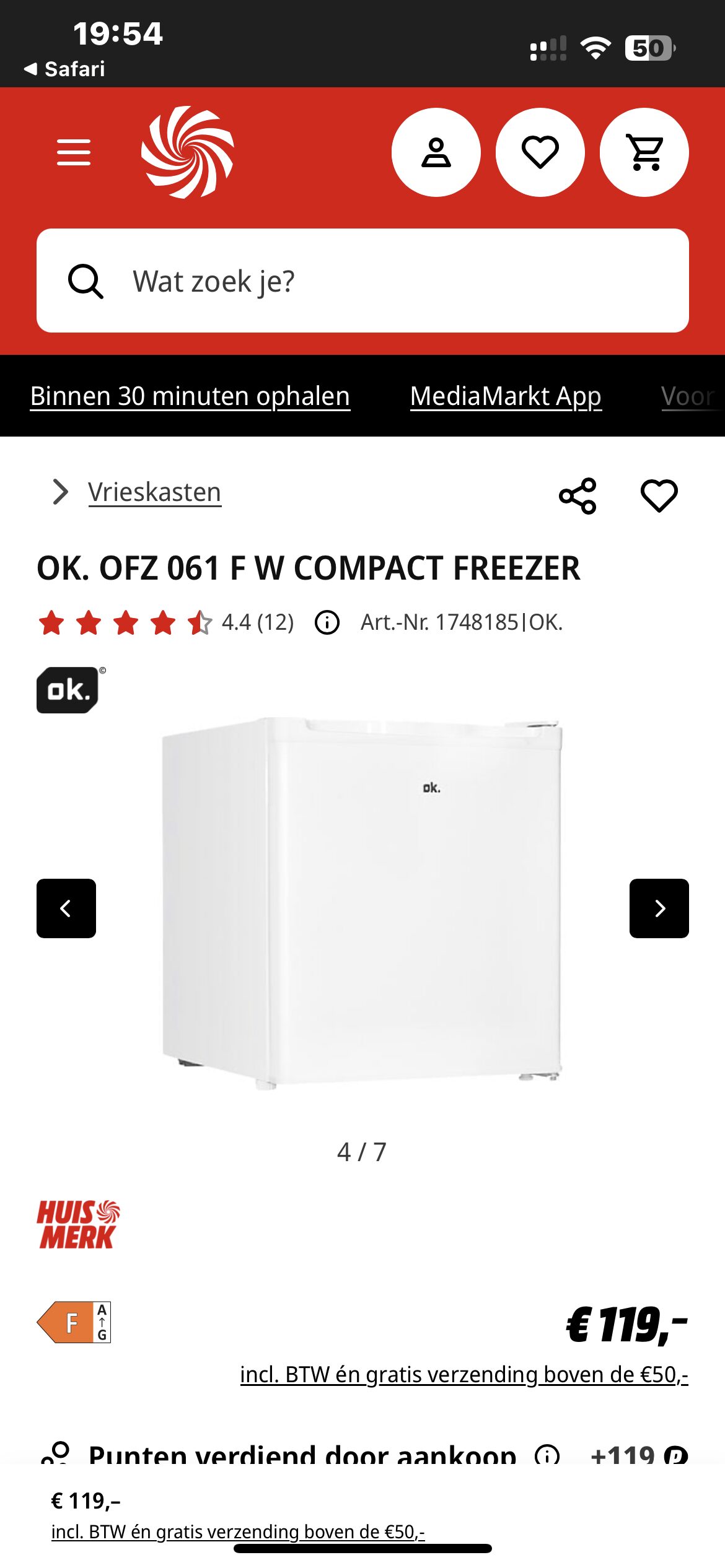
Task: Add the freezer to favorites
Action: (659, 496)
